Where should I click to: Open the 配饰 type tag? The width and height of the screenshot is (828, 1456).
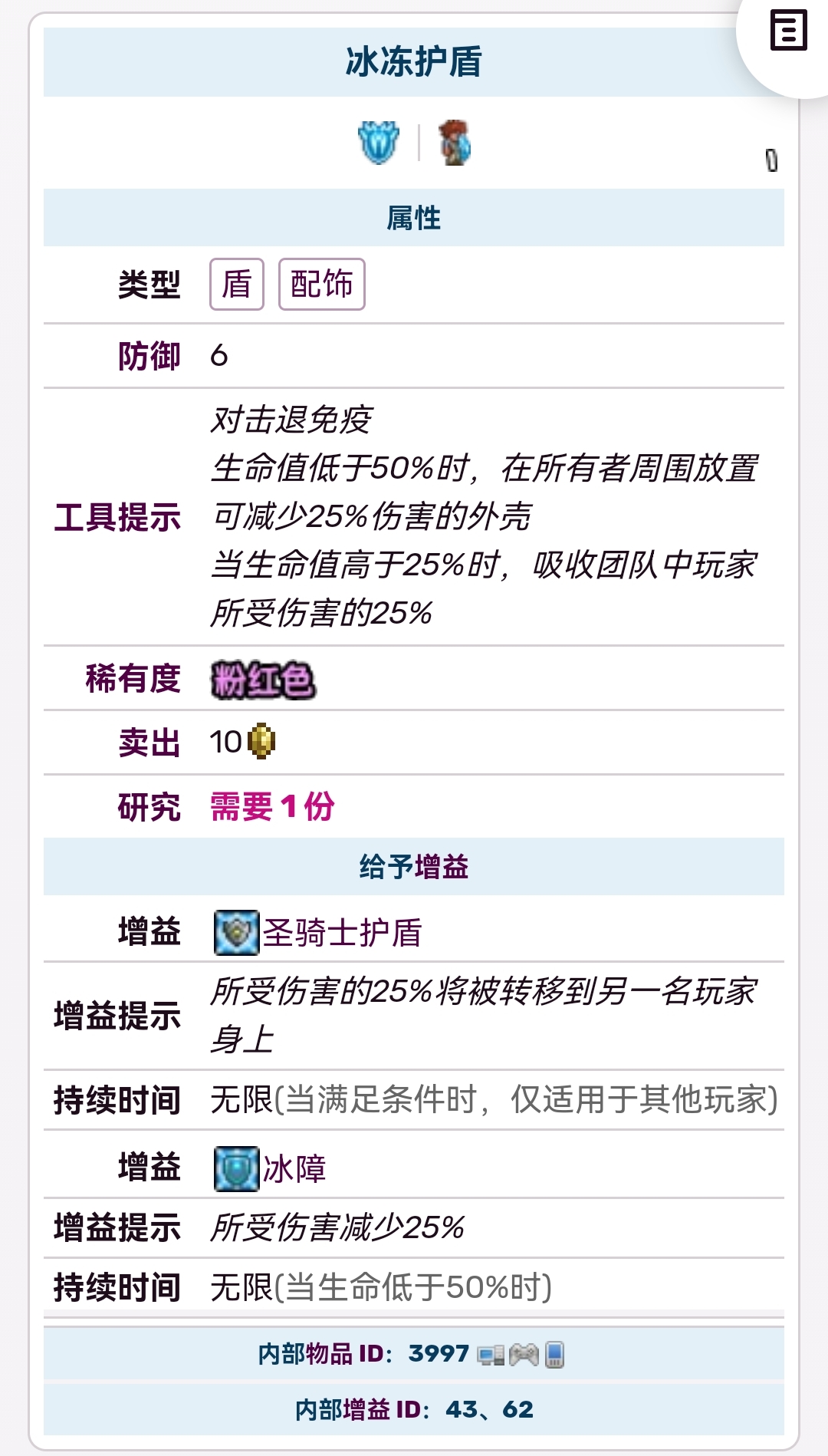coord(322,285)
